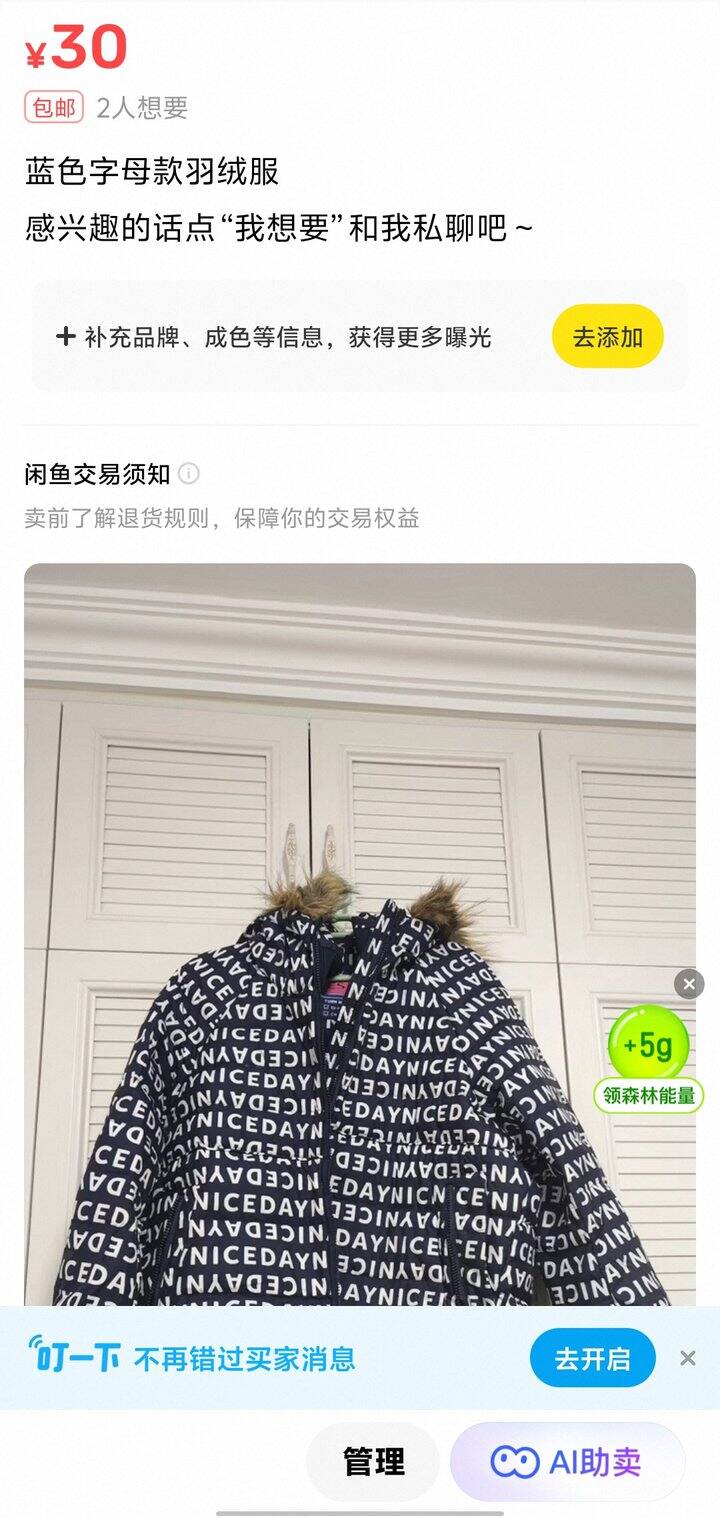Image resolution: width=720 pixels, height=1518 pixels.
Task: Tap the plus icon in the brand info banner
Action: (62, 336)
